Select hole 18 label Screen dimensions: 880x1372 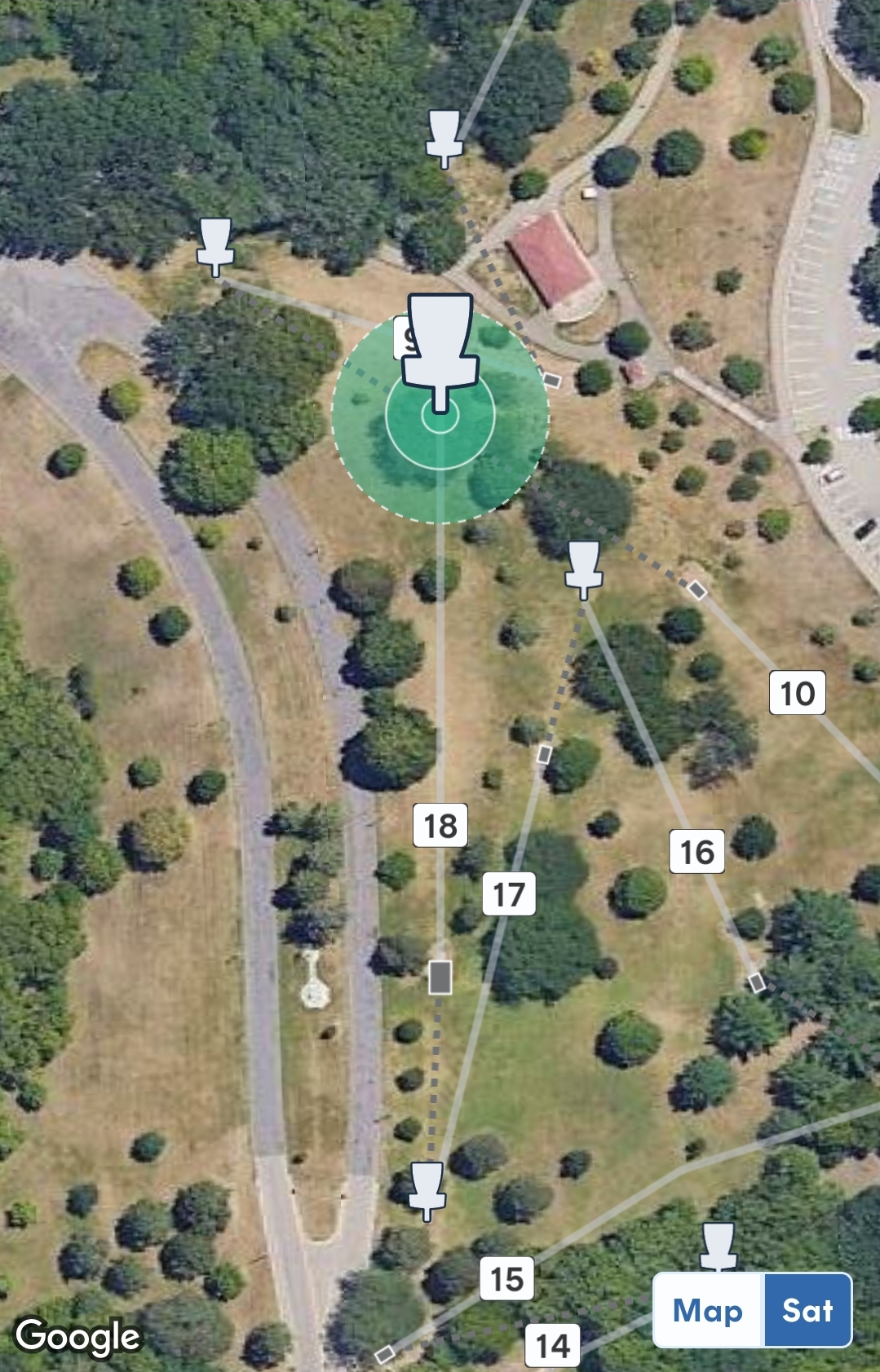[440, 826]
